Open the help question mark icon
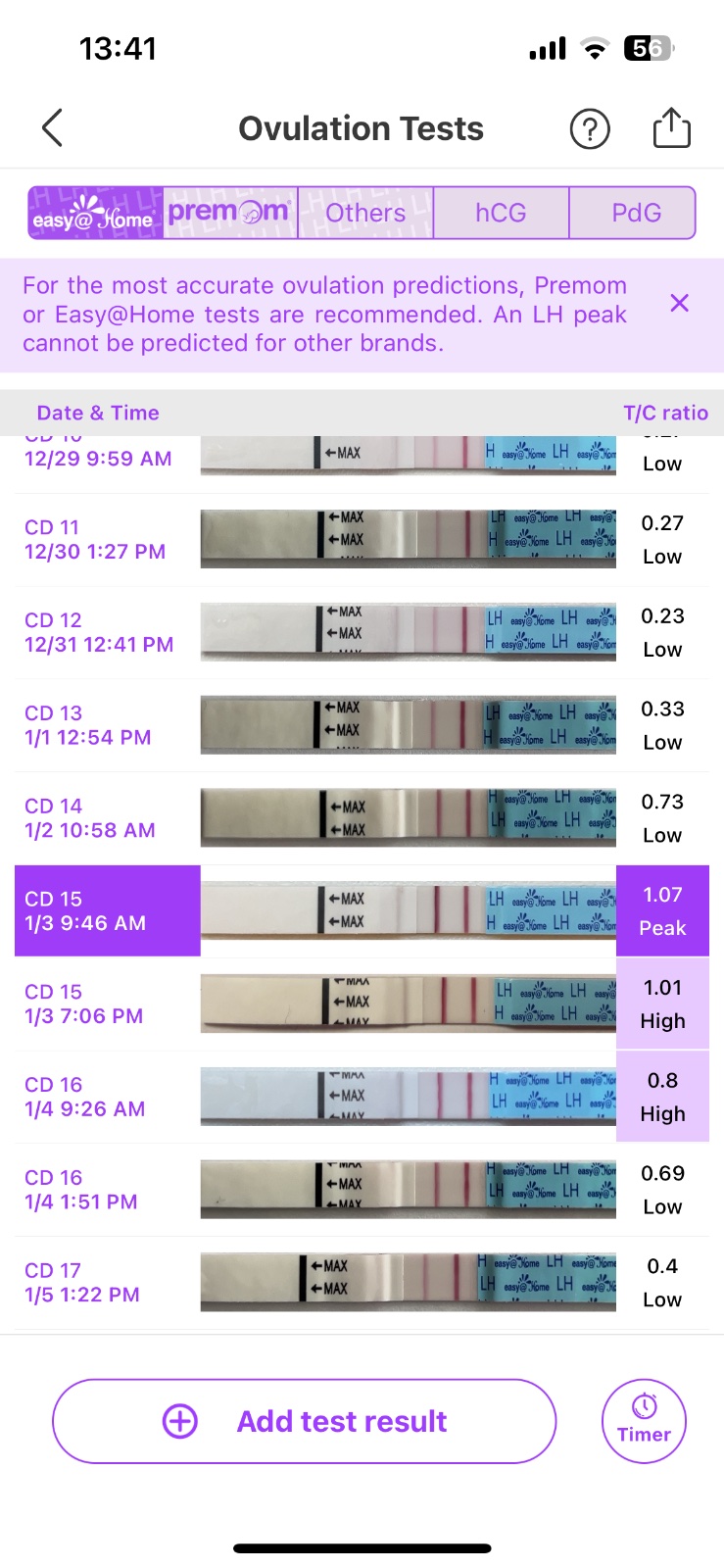 click(590, 129)
